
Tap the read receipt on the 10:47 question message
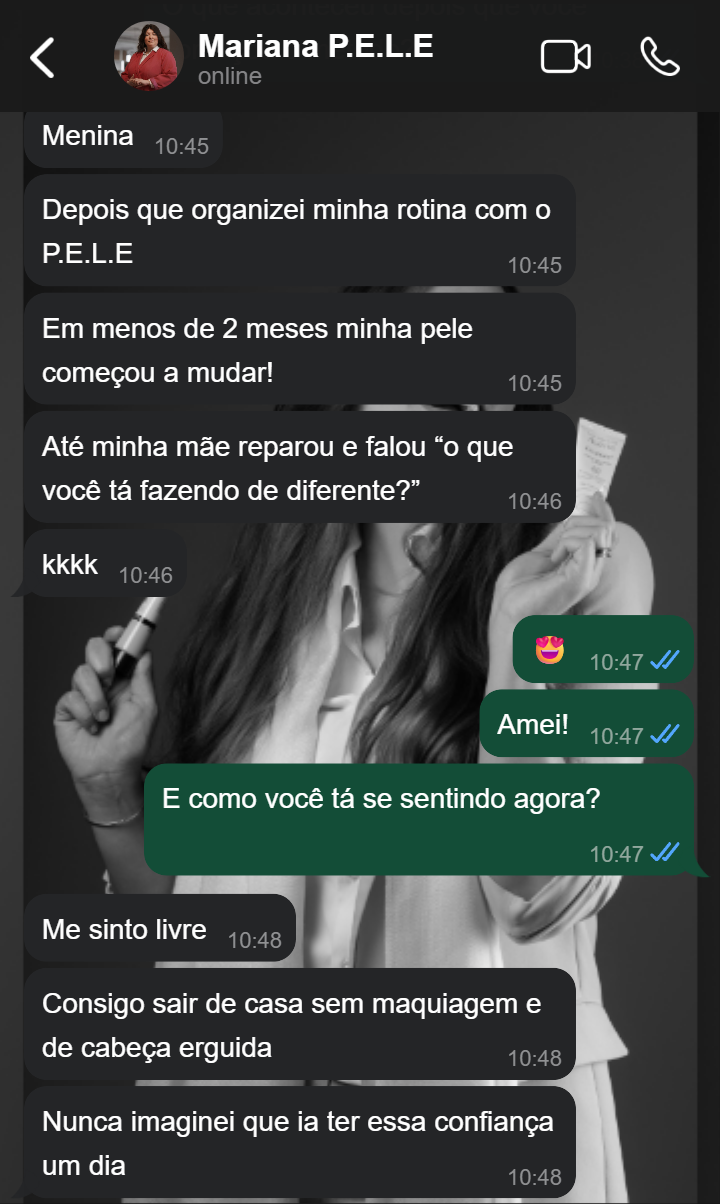(x=662, y=853)
